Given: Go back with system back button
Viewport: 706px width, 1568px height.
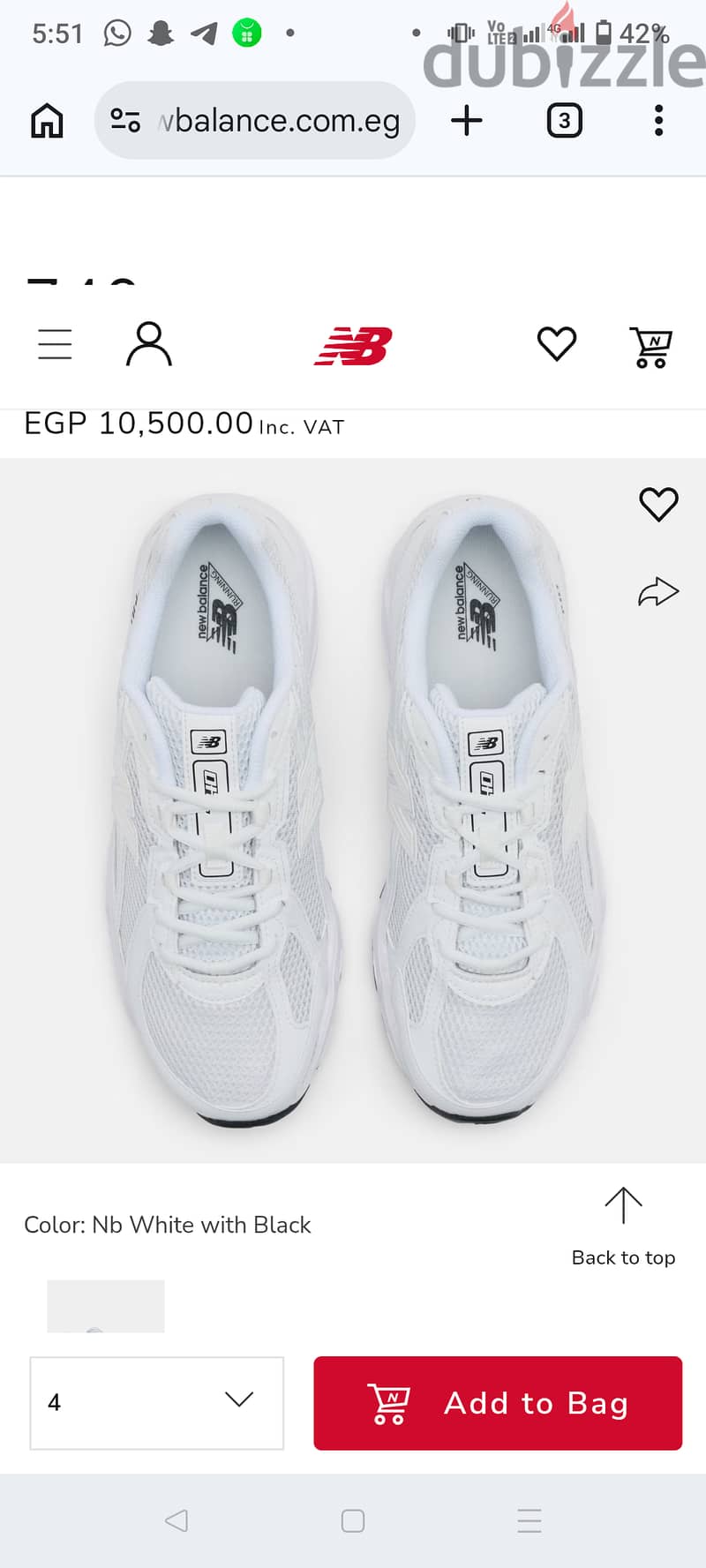Looking at the screenshot, I should click(x=176, y=1520).
